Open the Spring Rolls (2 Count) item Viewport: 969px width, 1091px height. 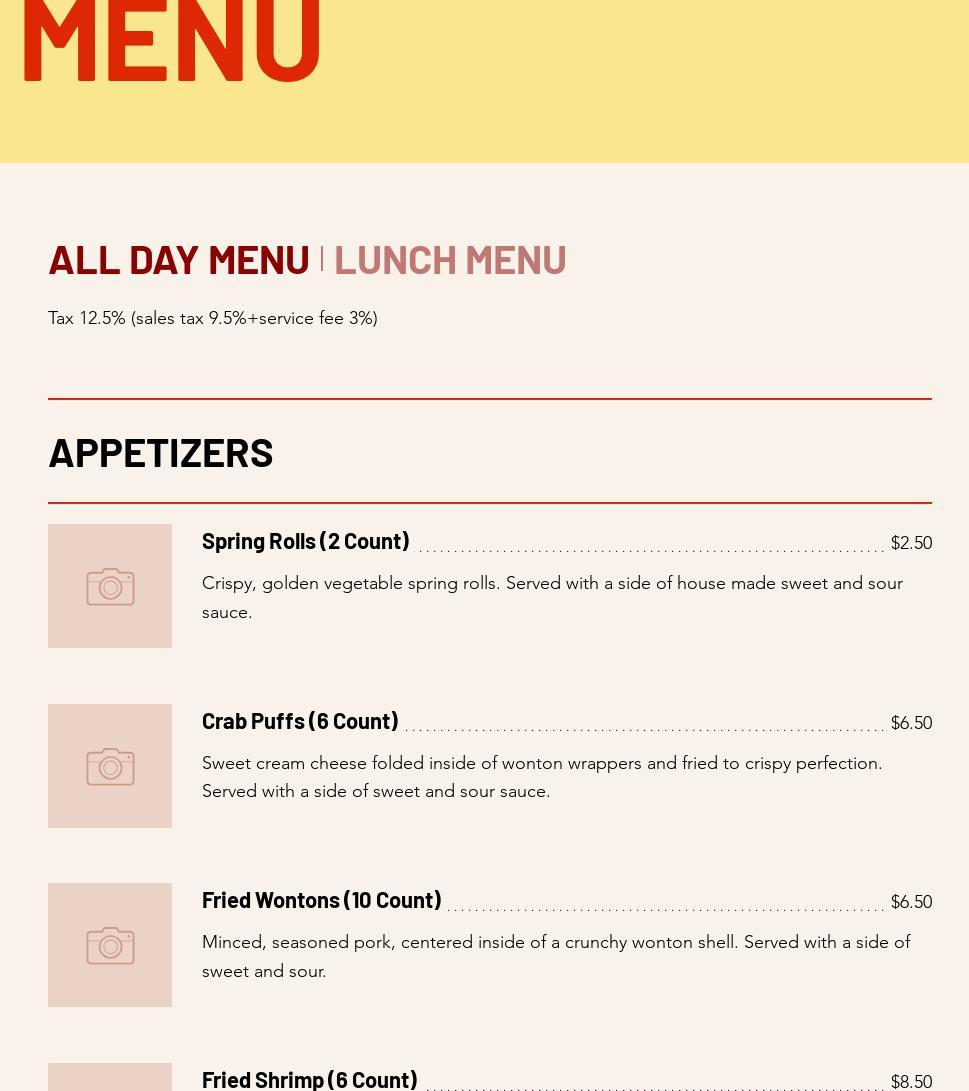[x=305, y=541]
